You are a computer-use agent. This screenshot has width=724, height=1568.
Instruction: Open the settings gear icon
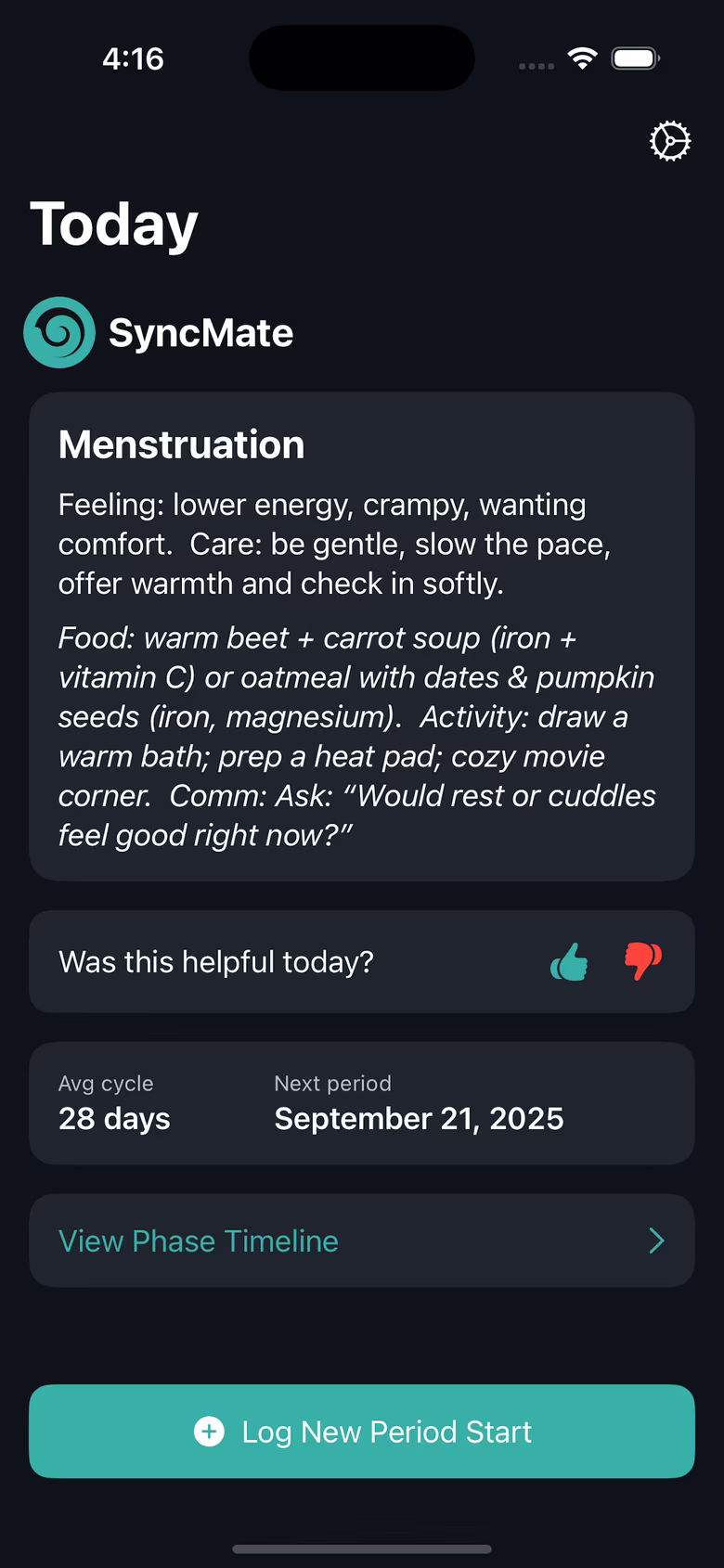(669, 141)
